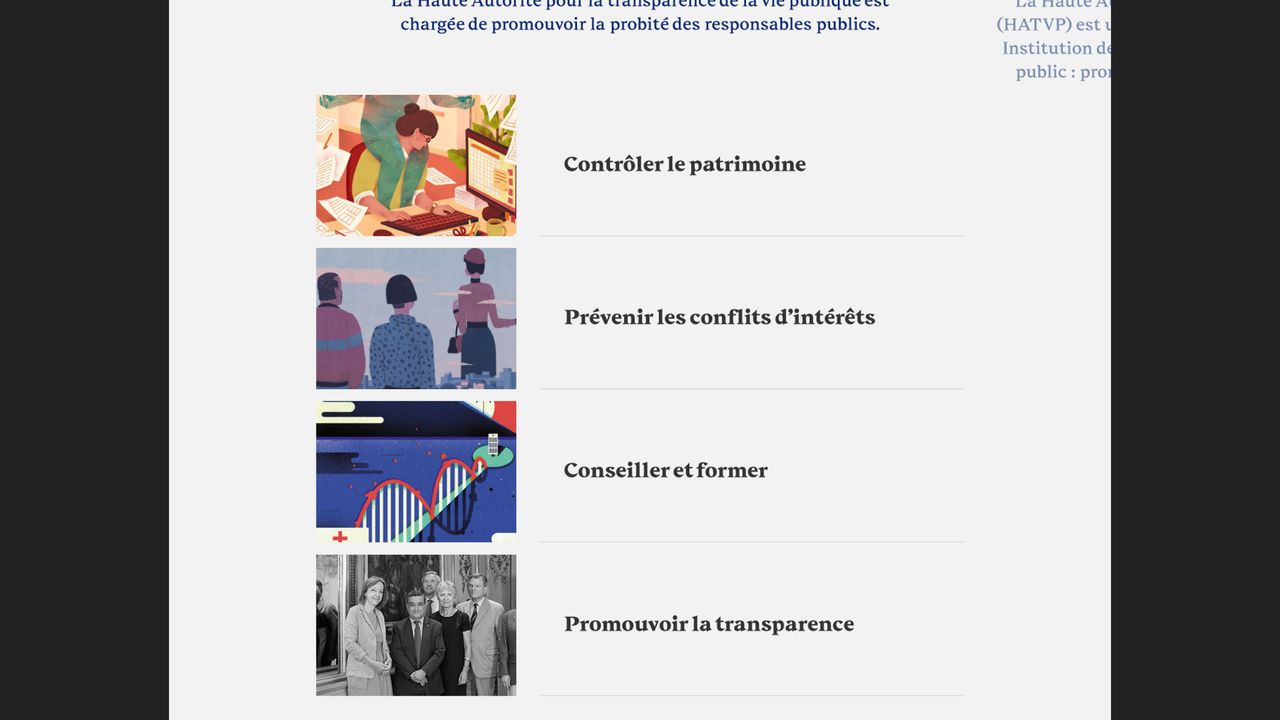Open Promouvoir la transparence
The image size is (1280, 720).
coord(708,624)
